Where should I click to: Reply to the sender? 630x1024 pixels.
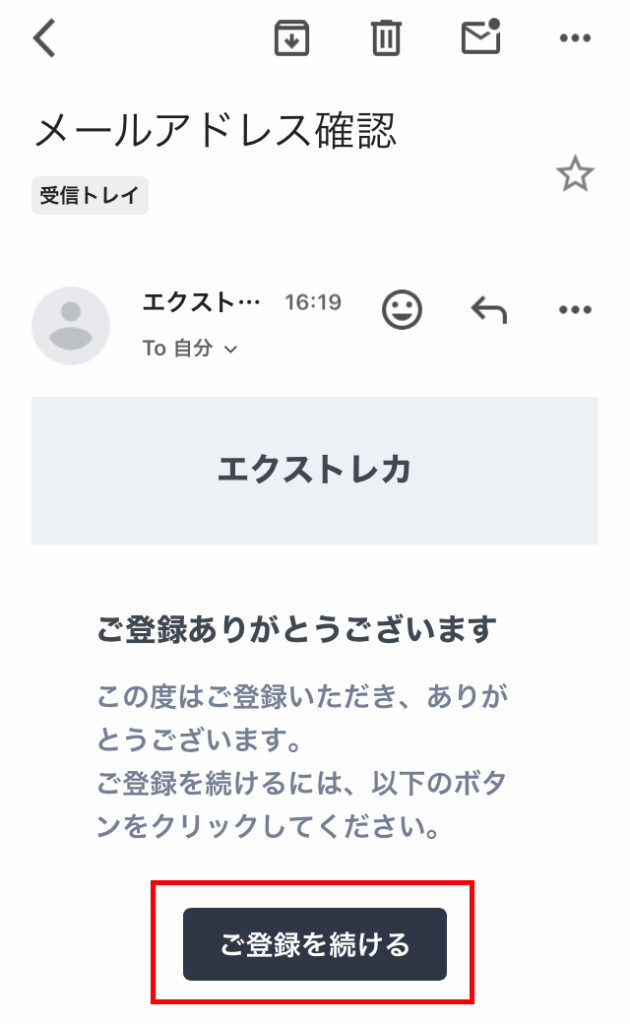pyautogui.click(x=489, y=310)
